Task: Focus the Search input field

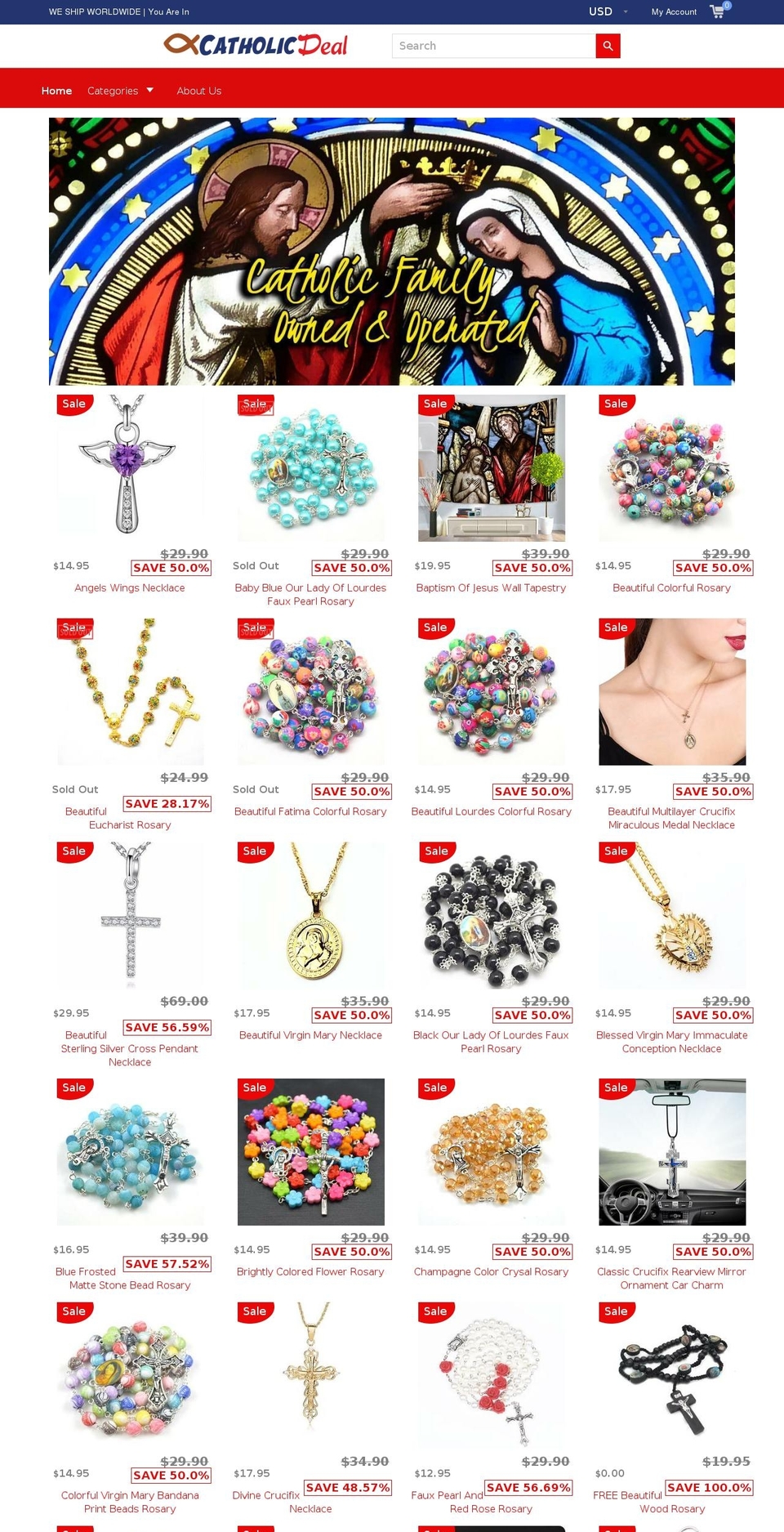Action: [494, 46]
